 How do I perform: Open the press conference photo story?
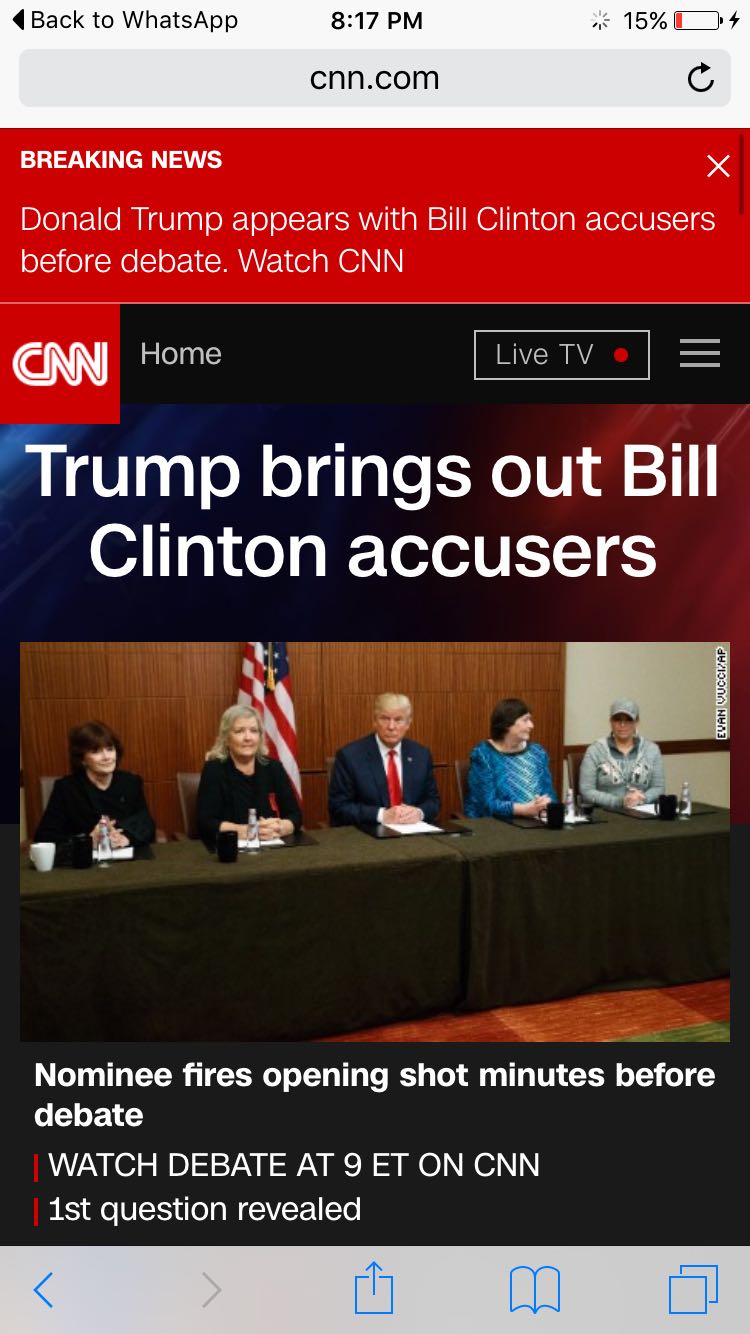coord(374,841)
